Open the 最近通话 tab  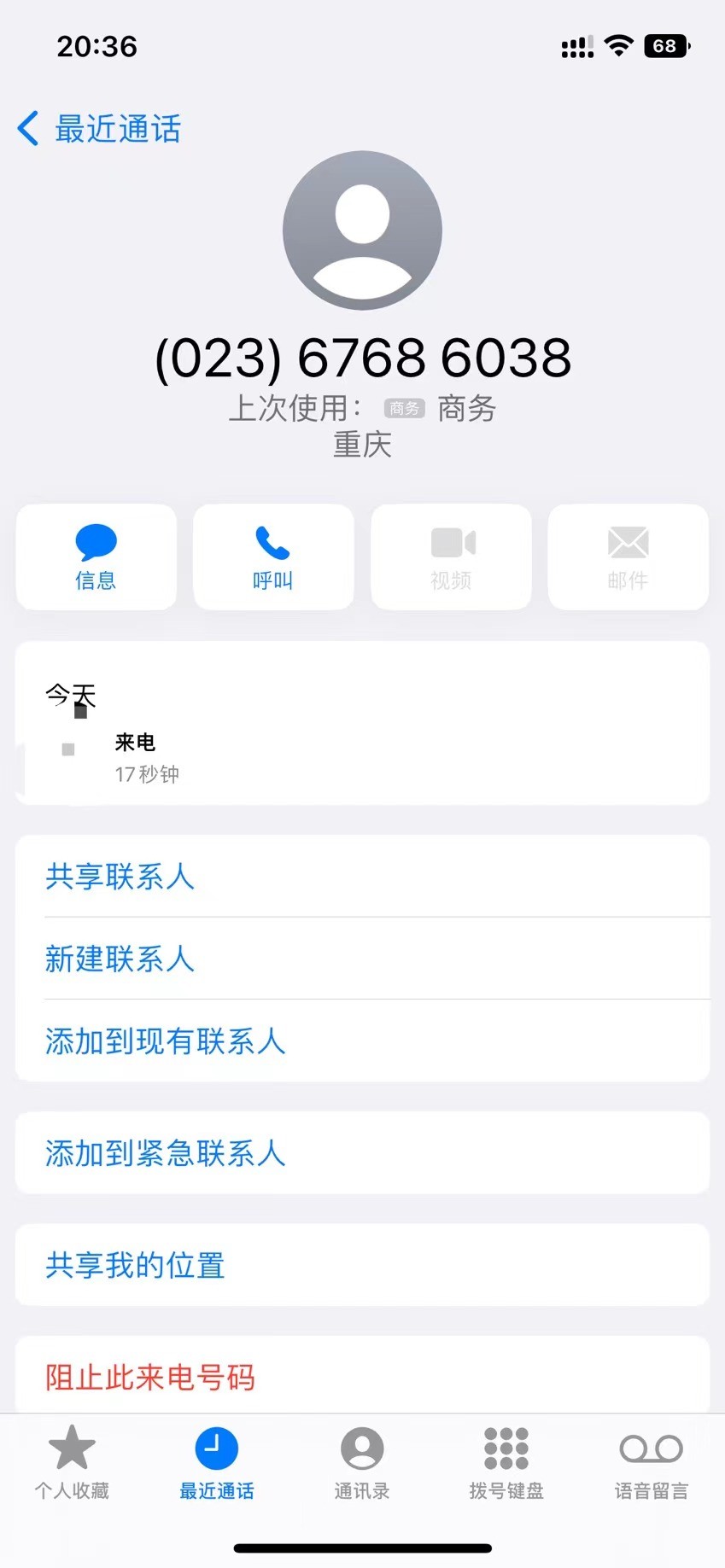217,1463
